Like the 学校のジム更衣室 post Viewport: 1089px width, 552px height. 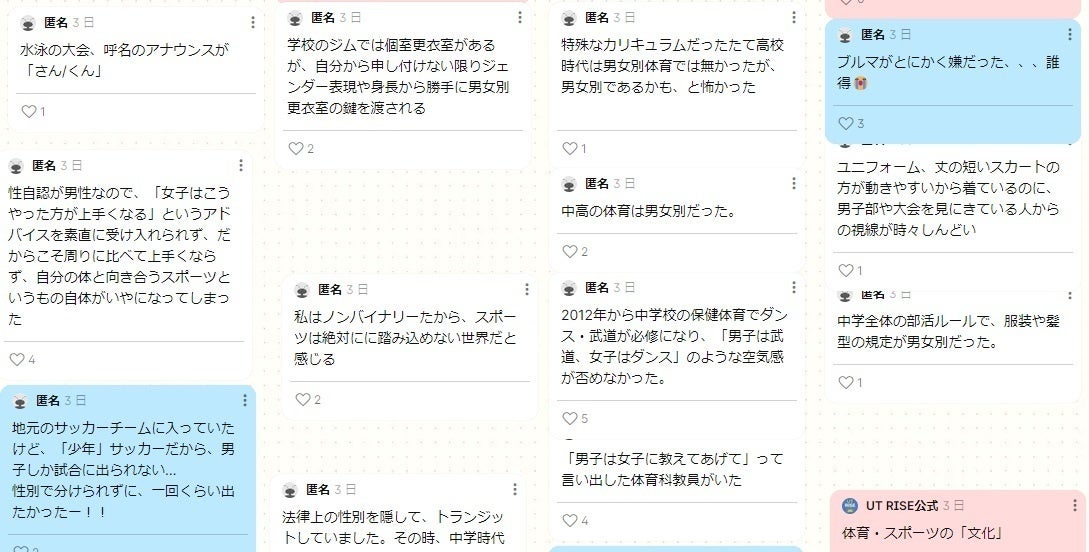[x=296, y=148]
